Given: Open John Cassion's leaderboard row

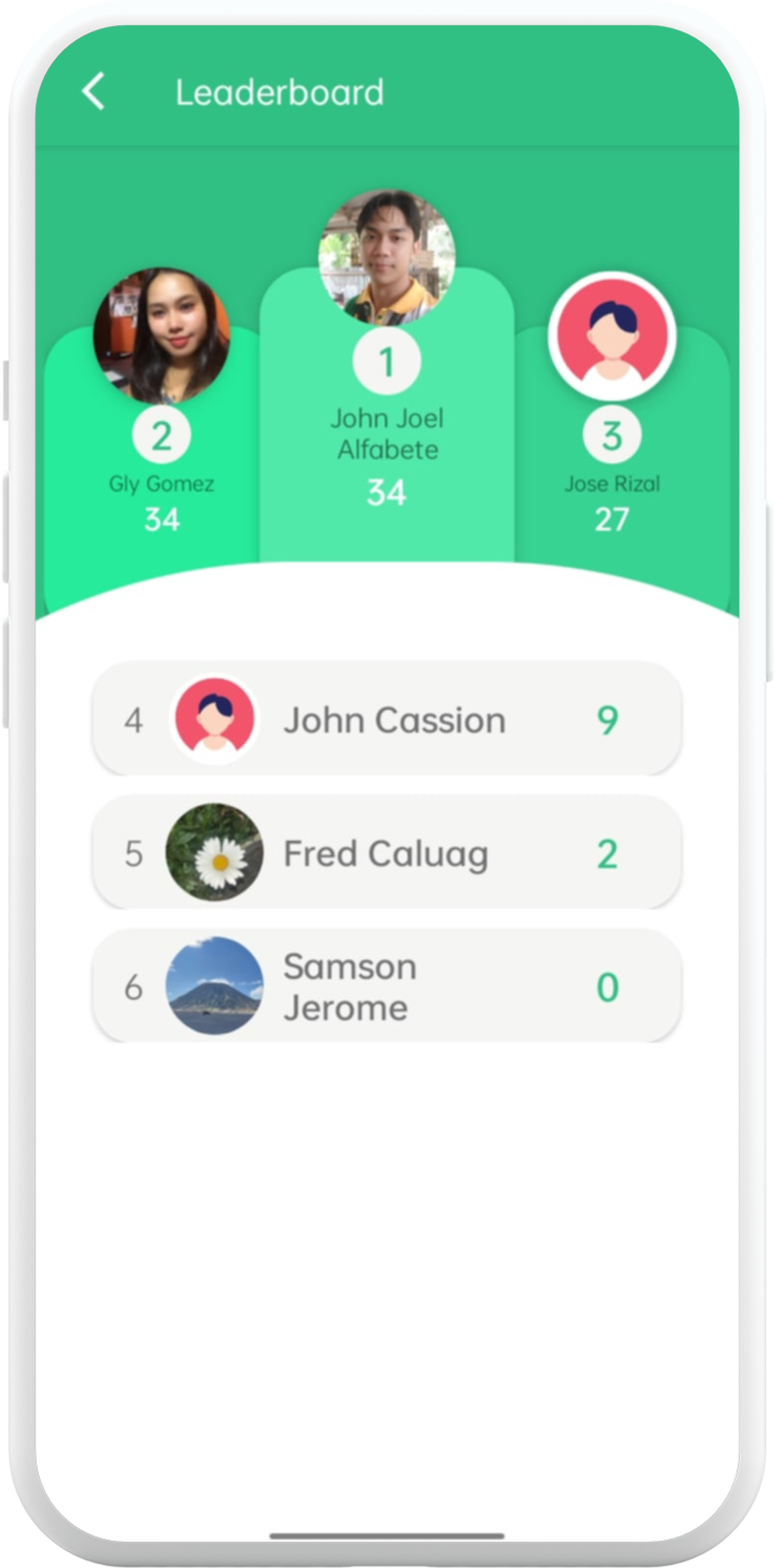Looking at the screenshot, I should tap(387, 719).
